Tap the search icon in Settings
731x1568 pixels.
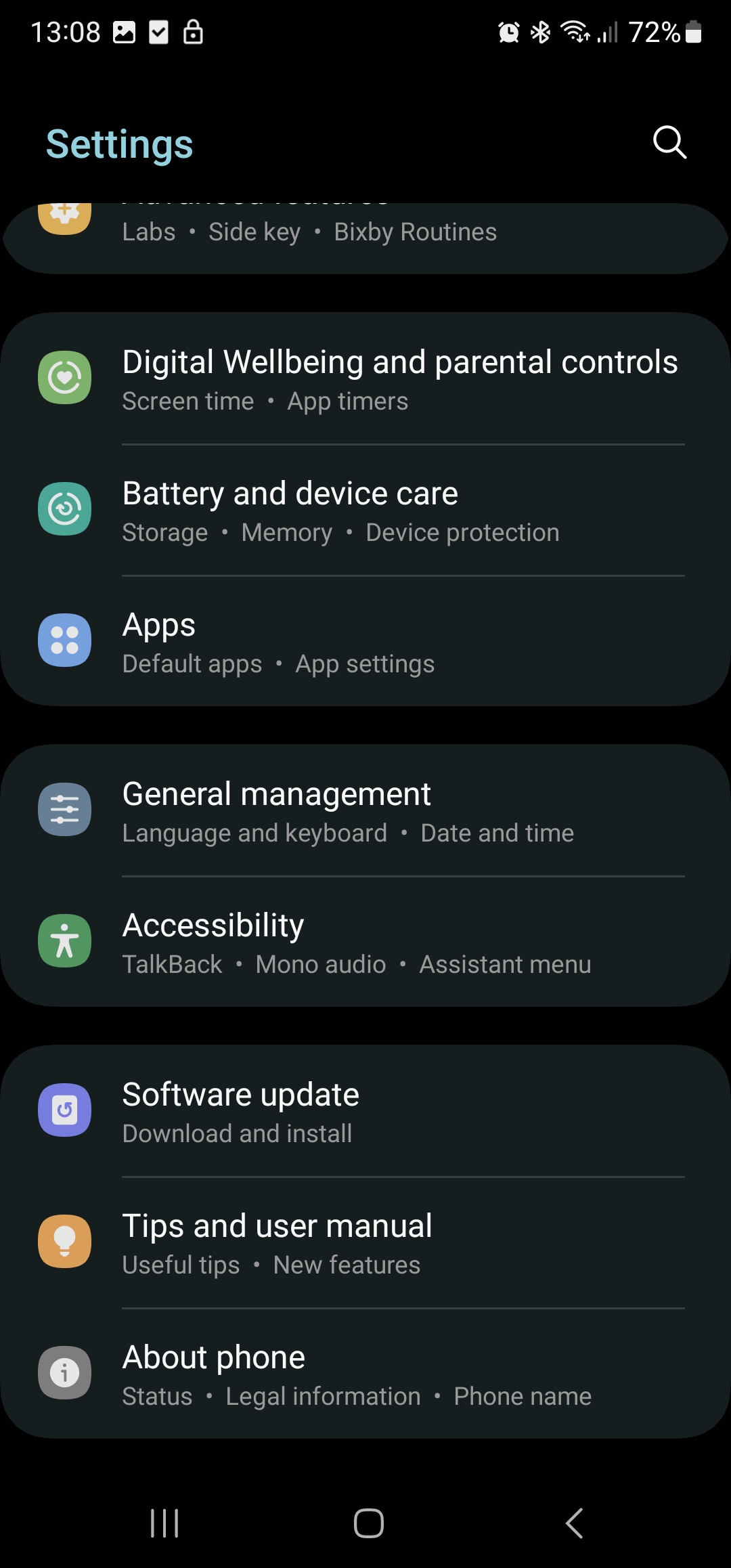(669, 142)
